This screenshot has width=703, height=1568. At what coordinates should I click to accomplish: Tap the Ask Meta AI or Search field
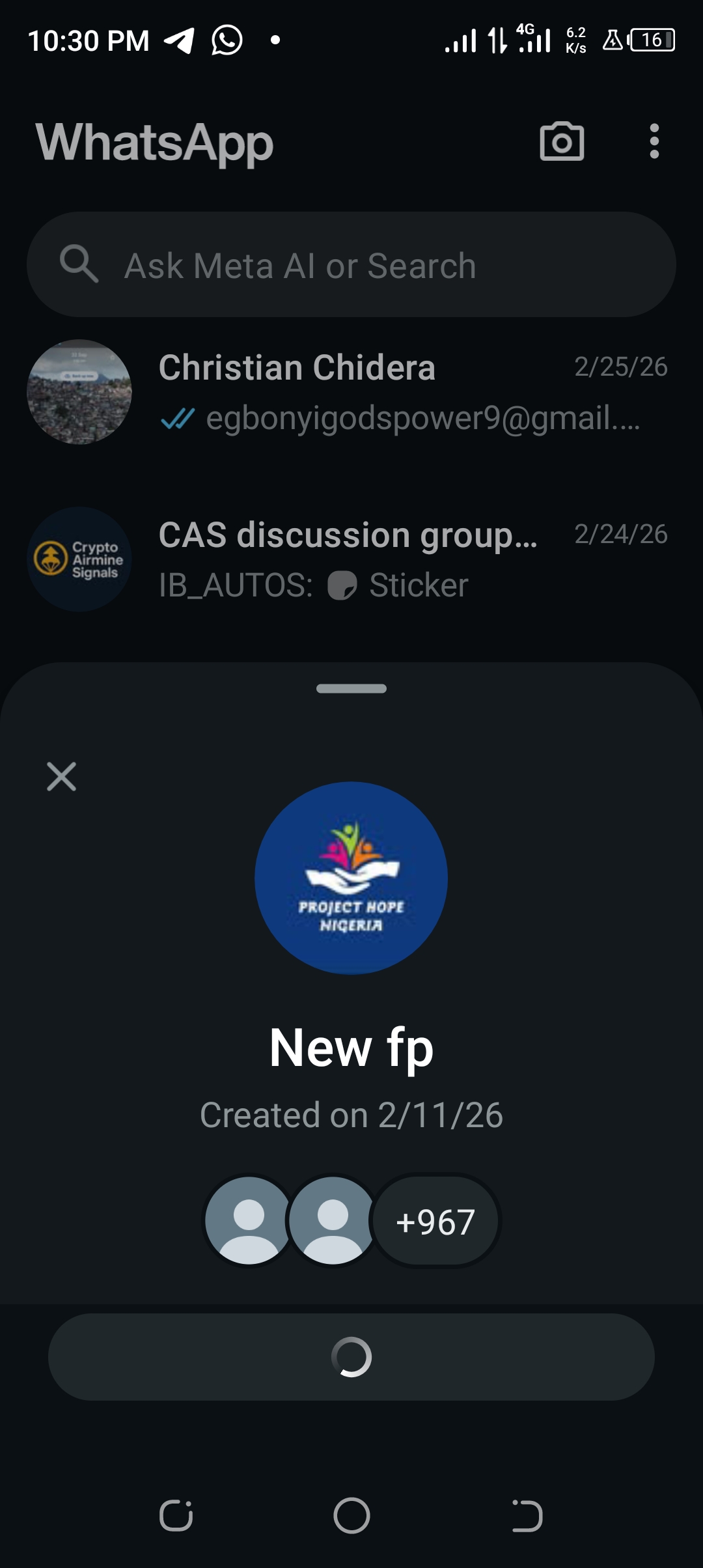pos(351,265)
